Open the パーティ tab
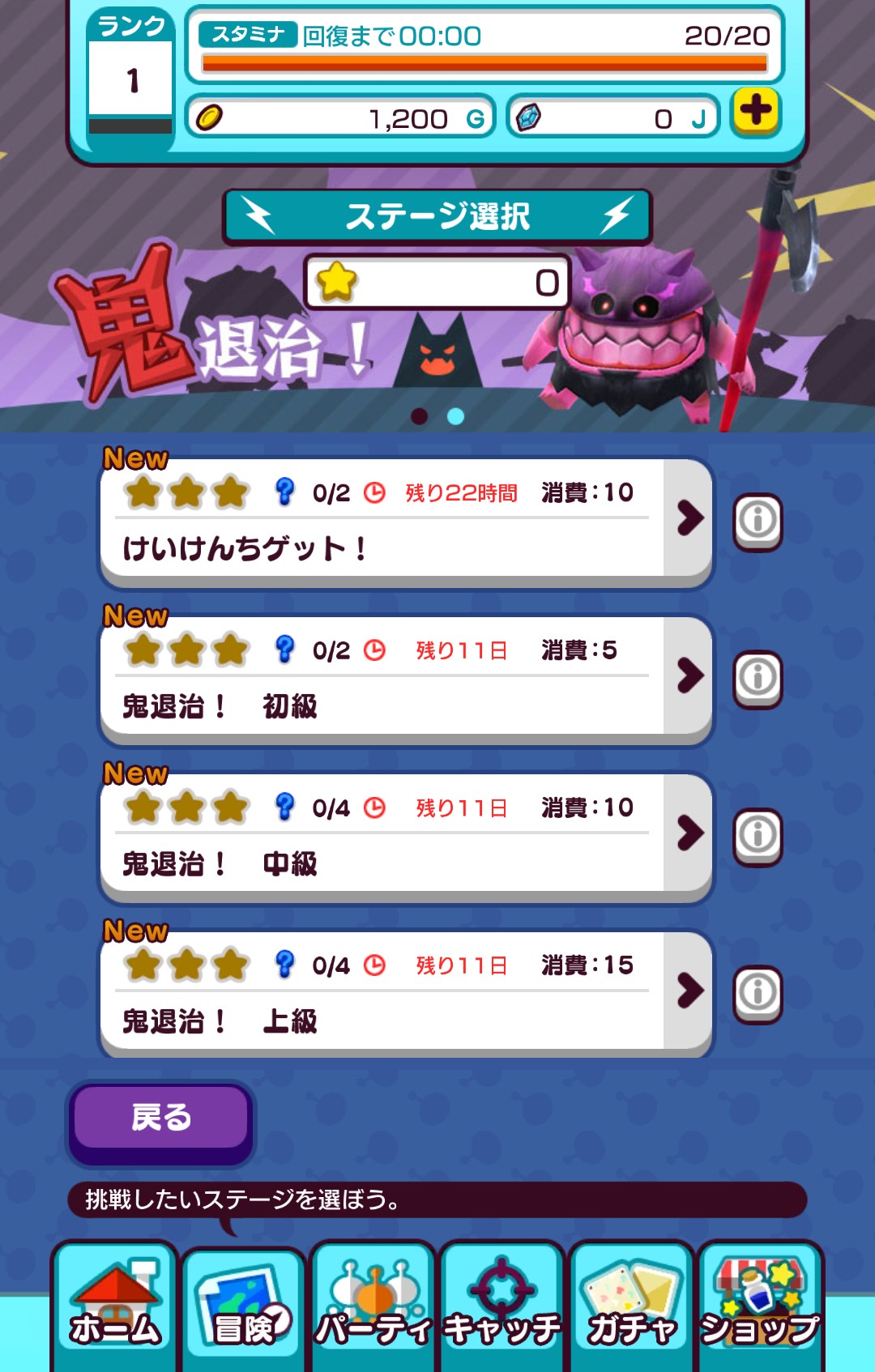Image resolution: width=875 pixels, height=1372 pixels. [373, 1306]
